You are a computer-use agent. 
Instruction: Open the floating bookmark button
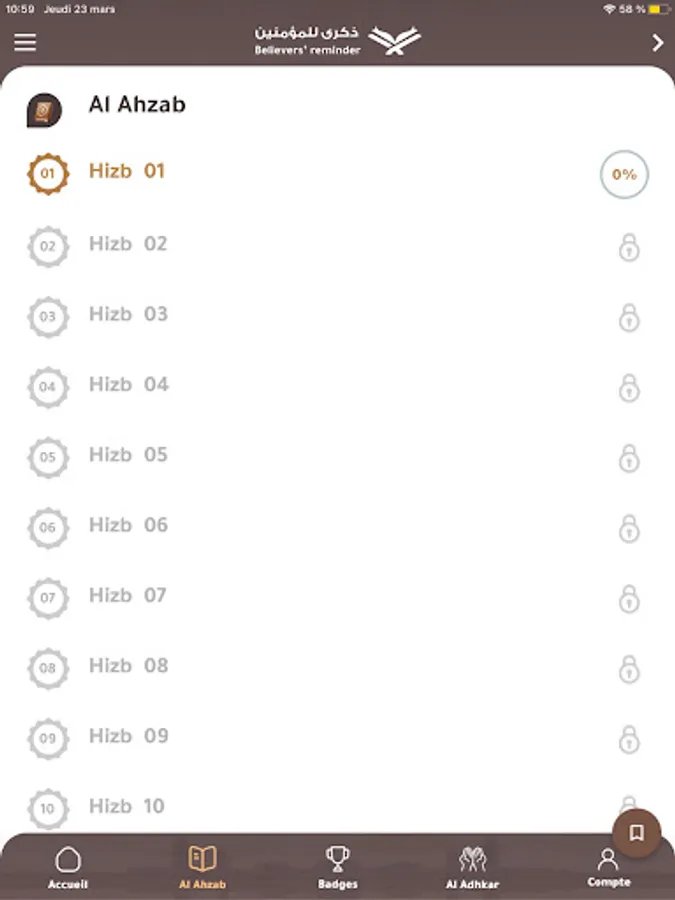636,832
